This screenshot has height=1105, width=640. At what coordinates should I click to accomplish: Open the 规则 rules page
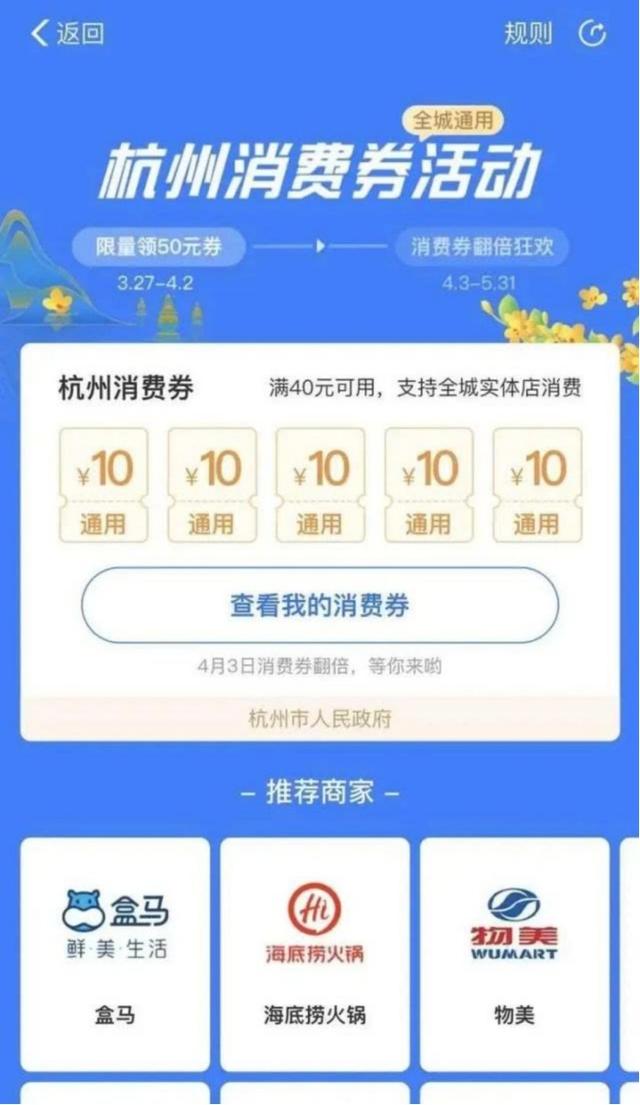(x=527, y=33)
